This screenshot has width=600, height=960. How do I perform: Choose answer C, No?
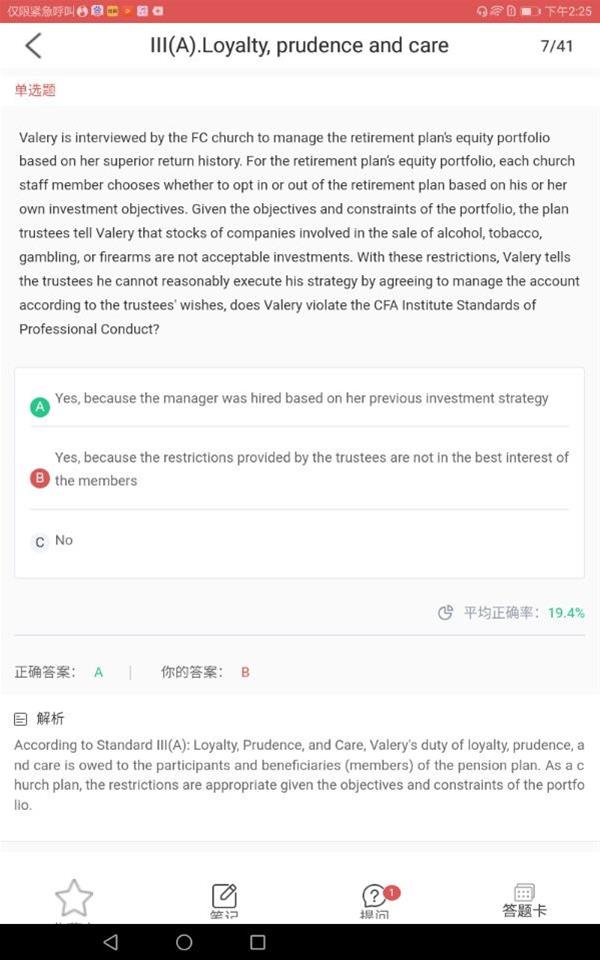299,541
